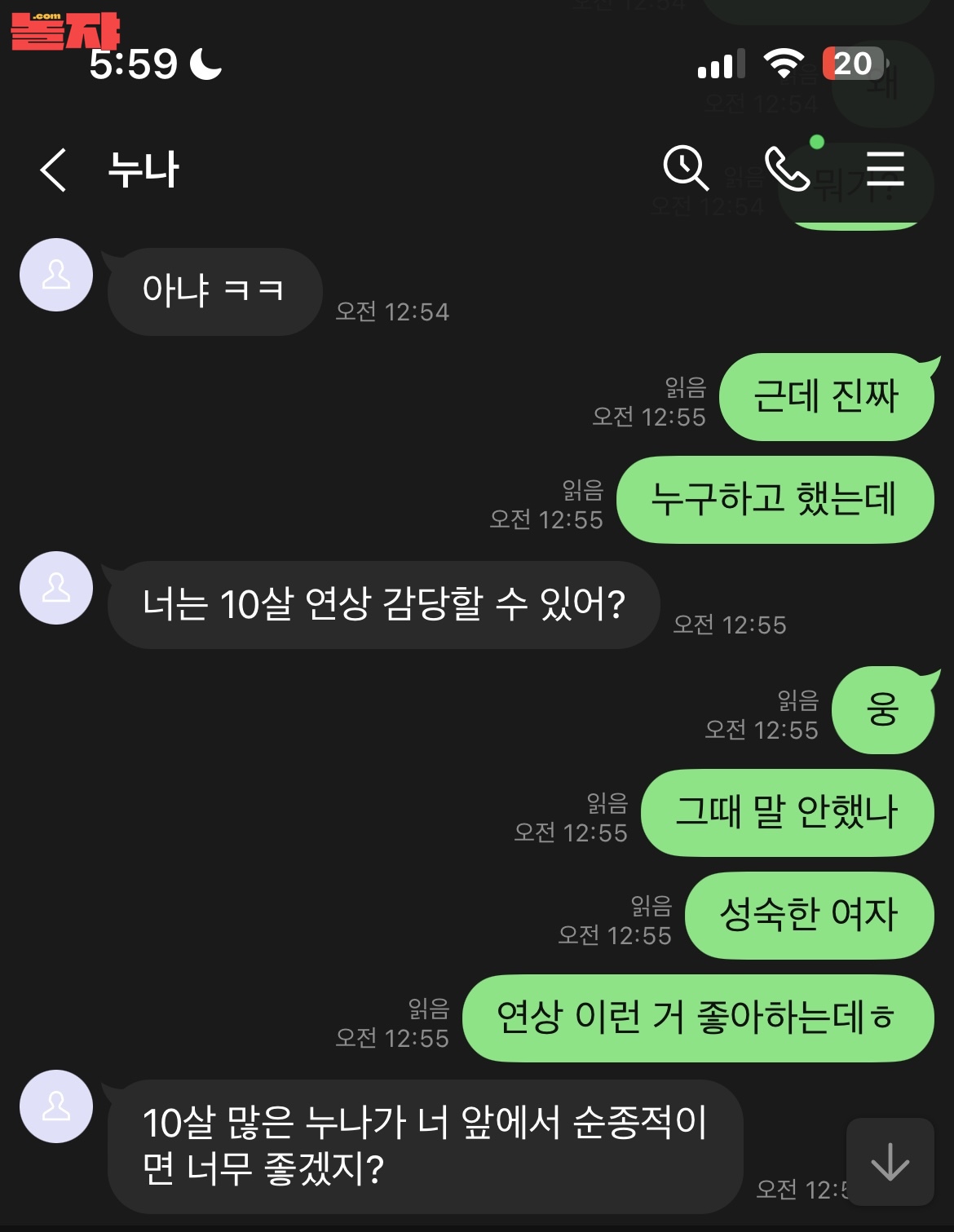Screen dimensions: 954x1232
Task: Start a voice call with 누나
Action: tap(786, 169)
